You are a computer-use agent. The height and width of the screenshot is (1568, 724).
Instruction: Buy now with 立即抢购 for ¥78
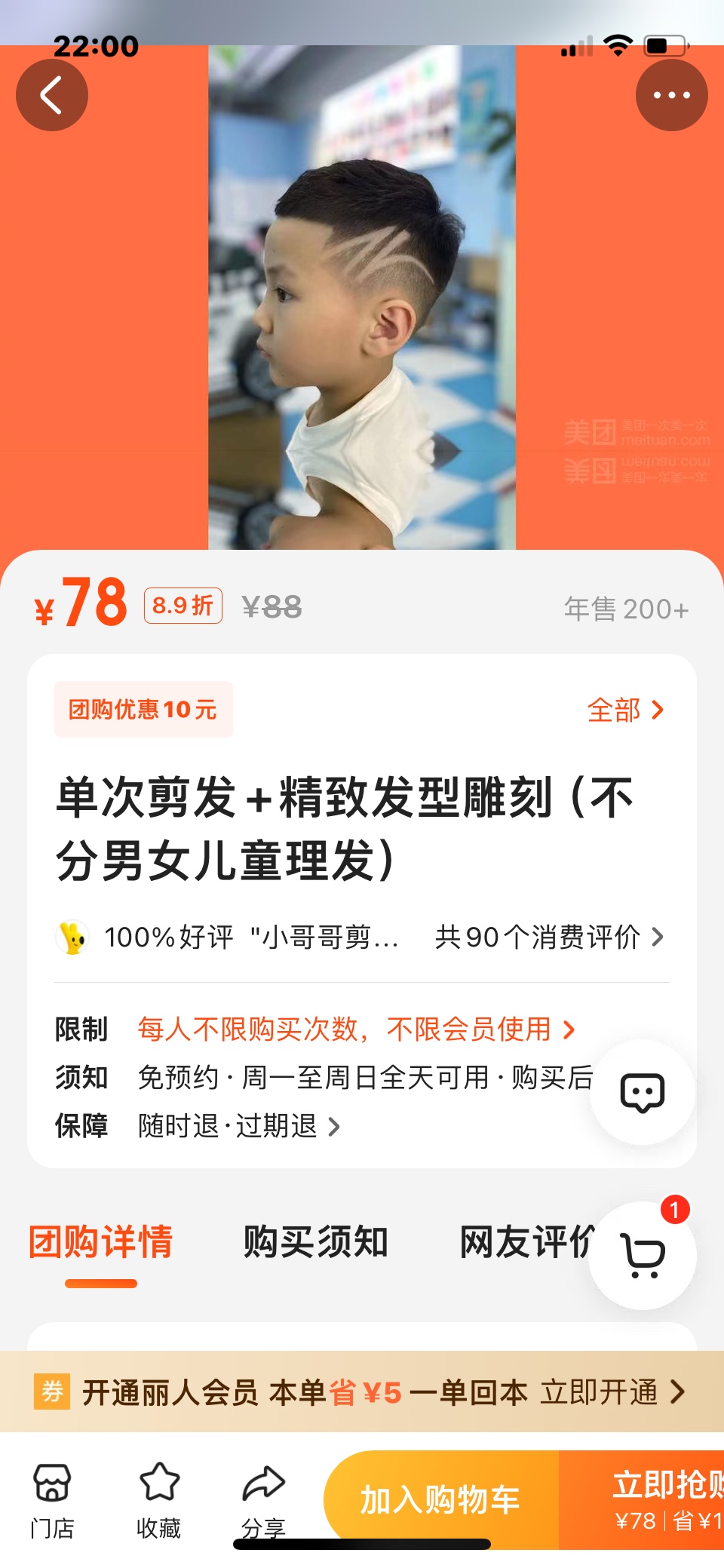click(655, 1499)
